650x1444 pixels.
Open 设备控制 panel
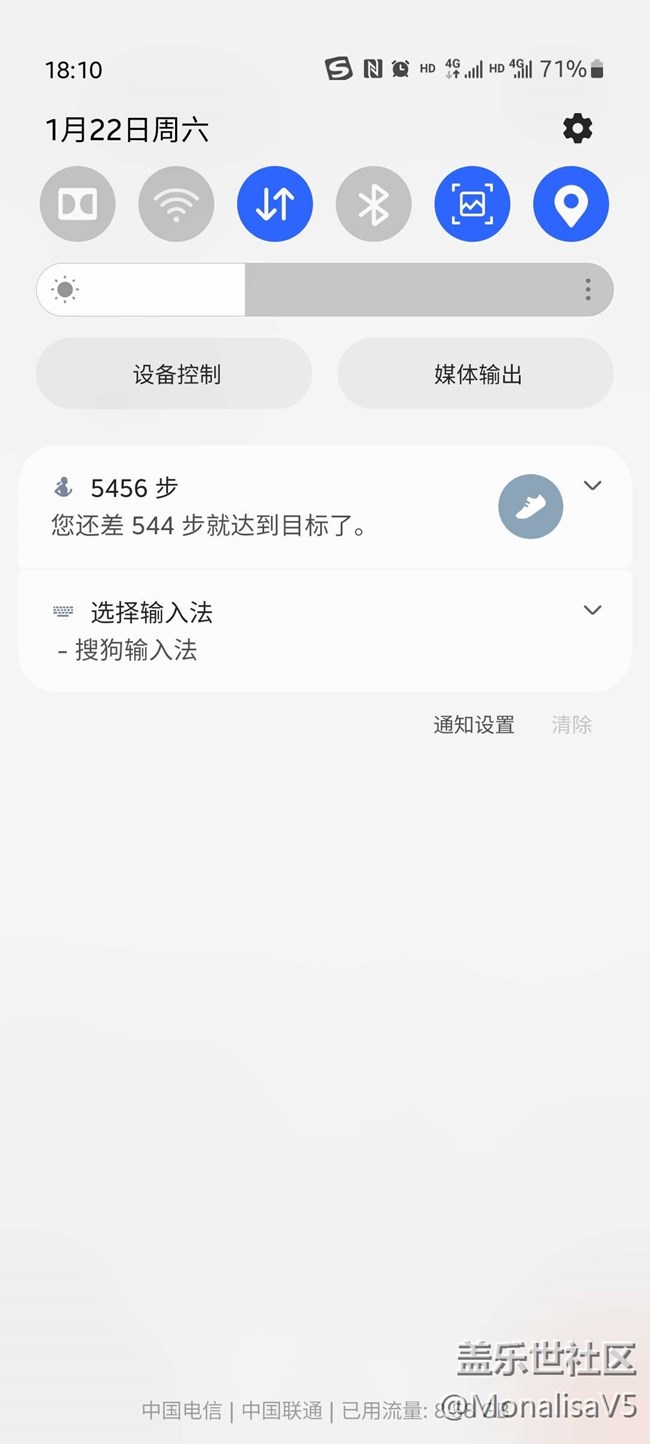[x=175, y=374]
